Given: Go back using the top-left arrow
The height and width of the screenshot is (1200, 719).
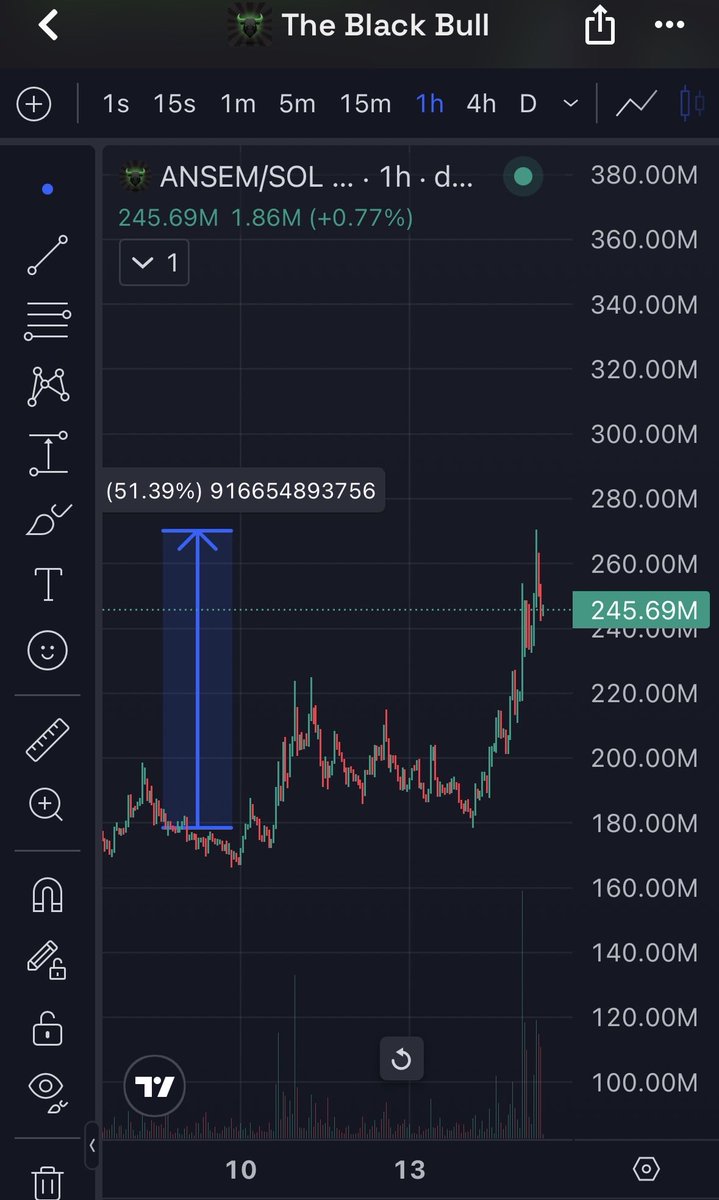Looking at the screenshot, I should pyautogui.click(x=48, y=25).
